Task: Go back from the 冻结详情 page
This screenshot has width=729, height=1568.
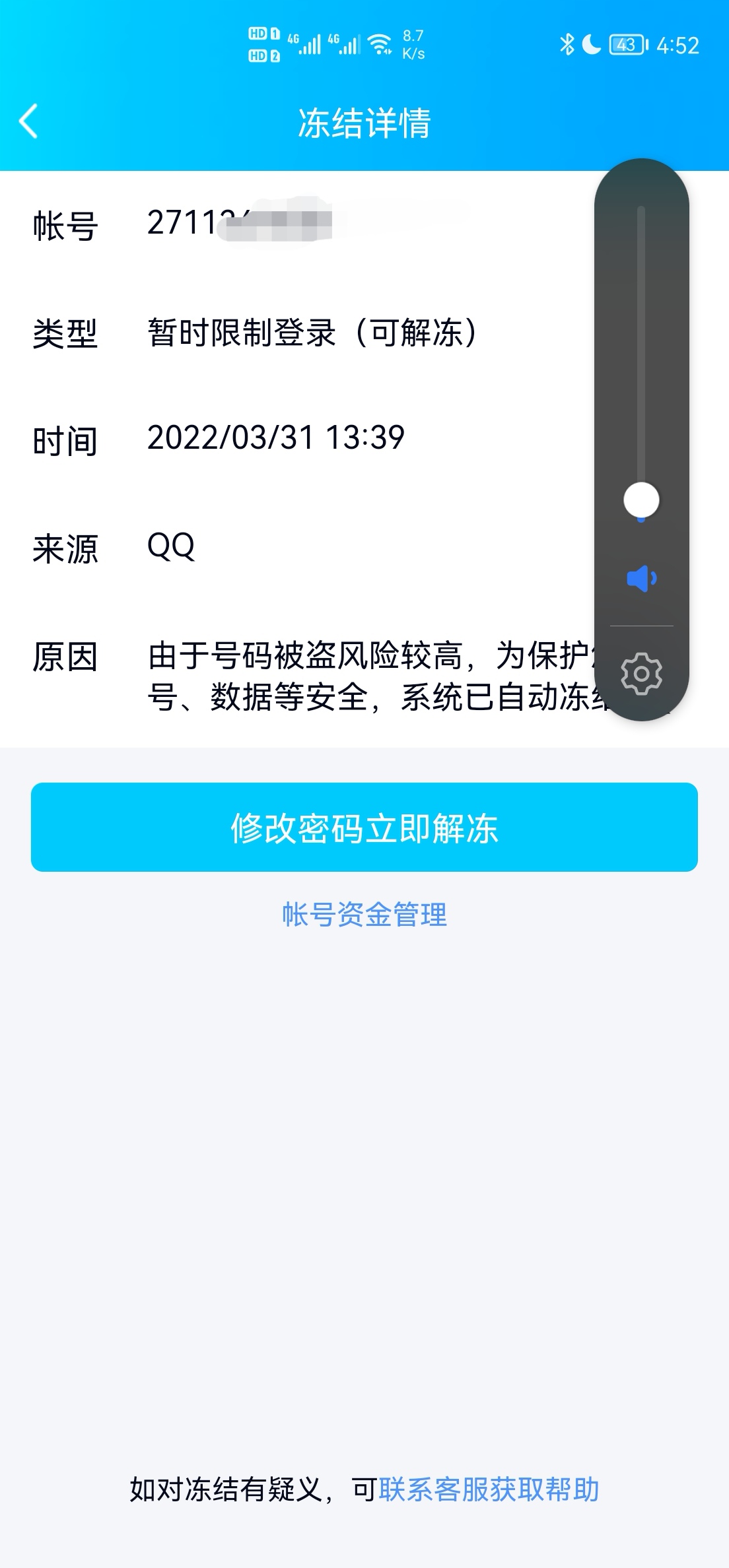Action: (29, 121)
